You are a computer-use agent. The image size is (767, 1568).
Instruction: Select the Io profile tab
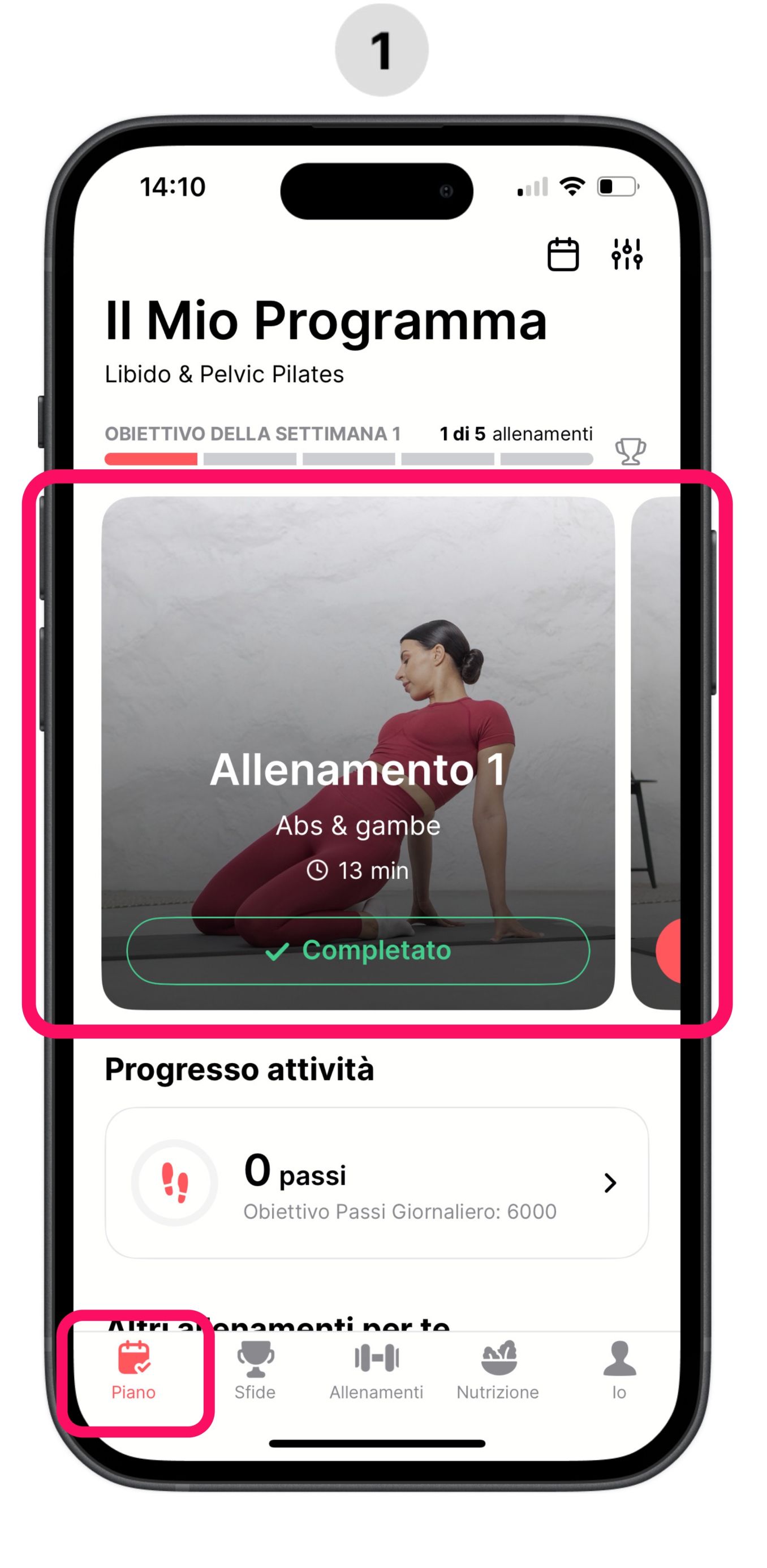coord(619,1370)
